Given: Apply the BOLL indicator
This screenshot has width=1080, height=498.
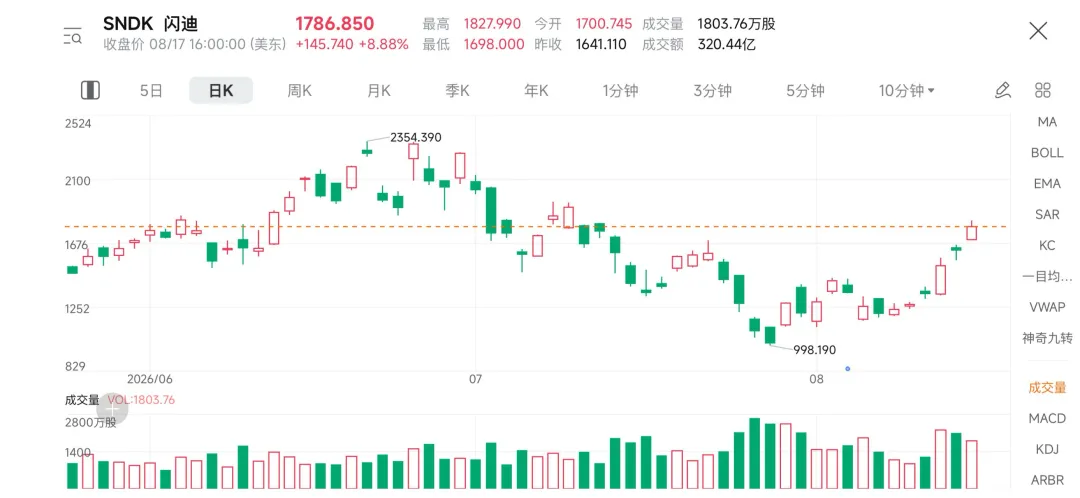Looking at the screenshot, I should pyautogui.click(x=1047, y=153).
